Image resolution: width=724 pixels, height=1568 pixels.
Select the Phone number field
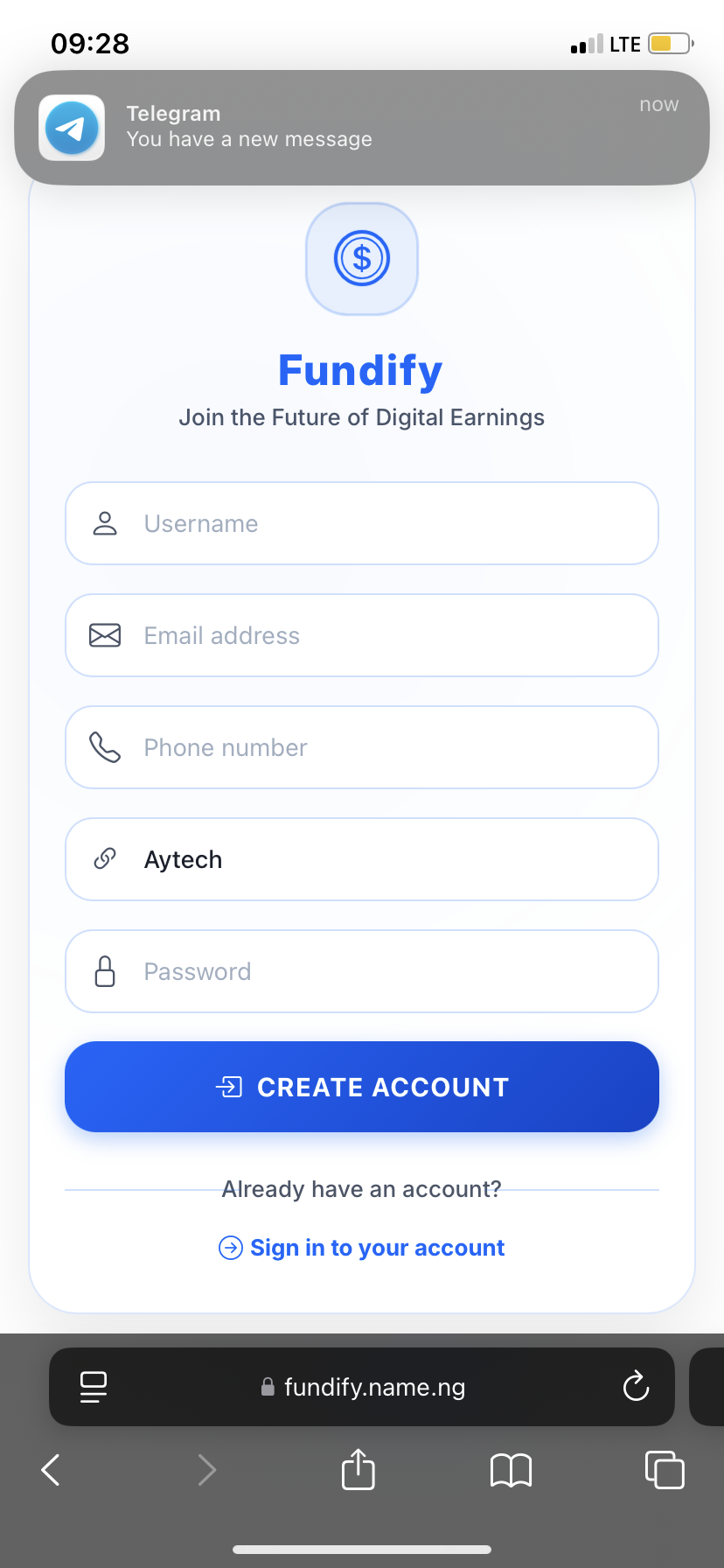(362, 747)
